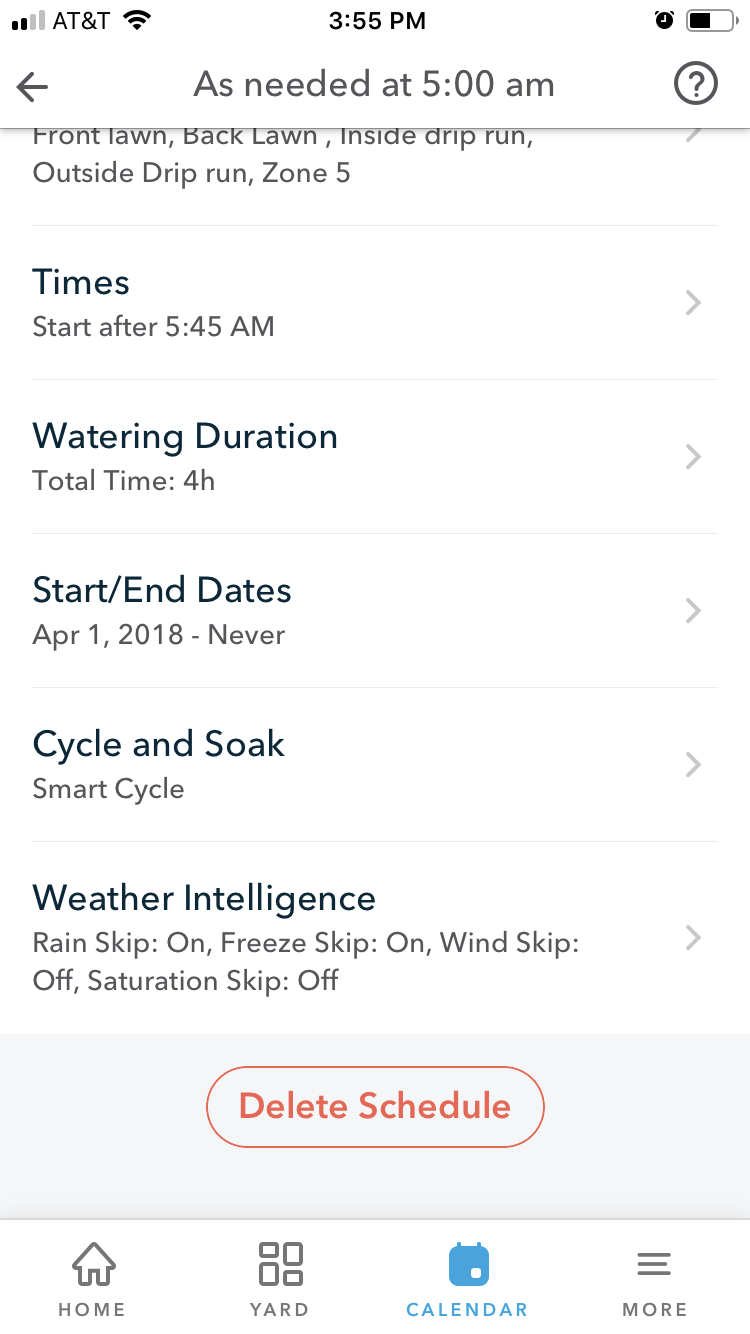
Task: Select the Calendar tab
Action: click(x=467, y=1279)
